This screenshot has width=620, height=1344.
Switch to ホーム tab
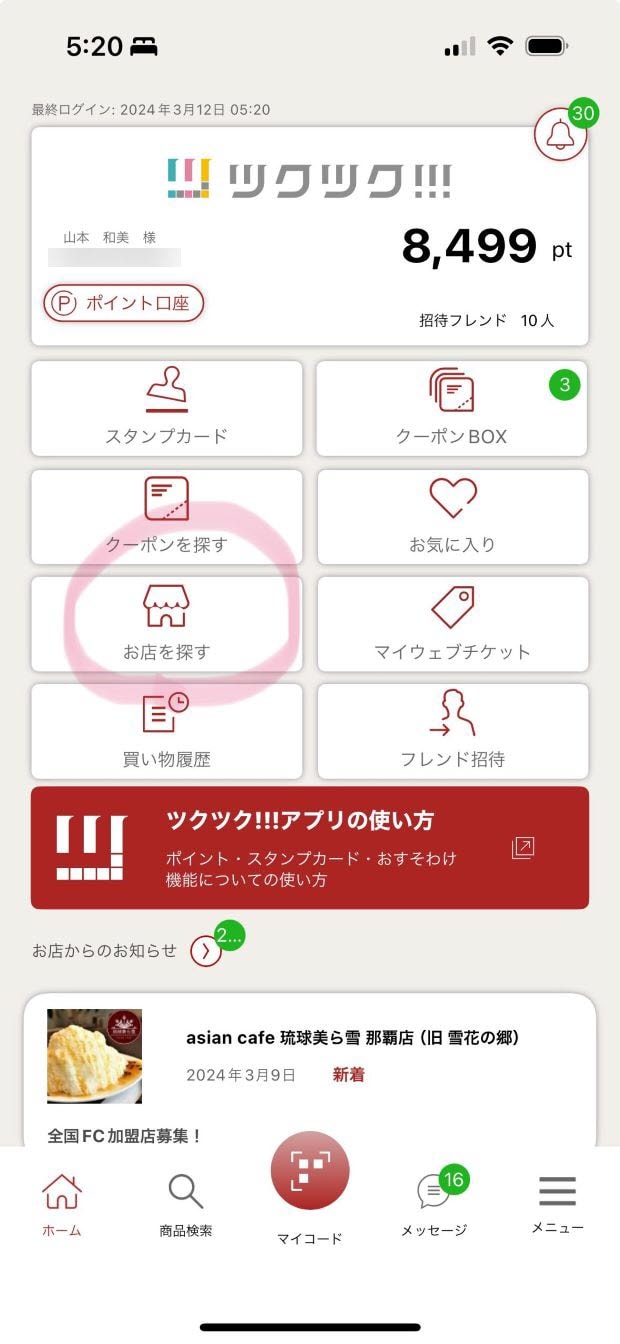coord(62,1204)
